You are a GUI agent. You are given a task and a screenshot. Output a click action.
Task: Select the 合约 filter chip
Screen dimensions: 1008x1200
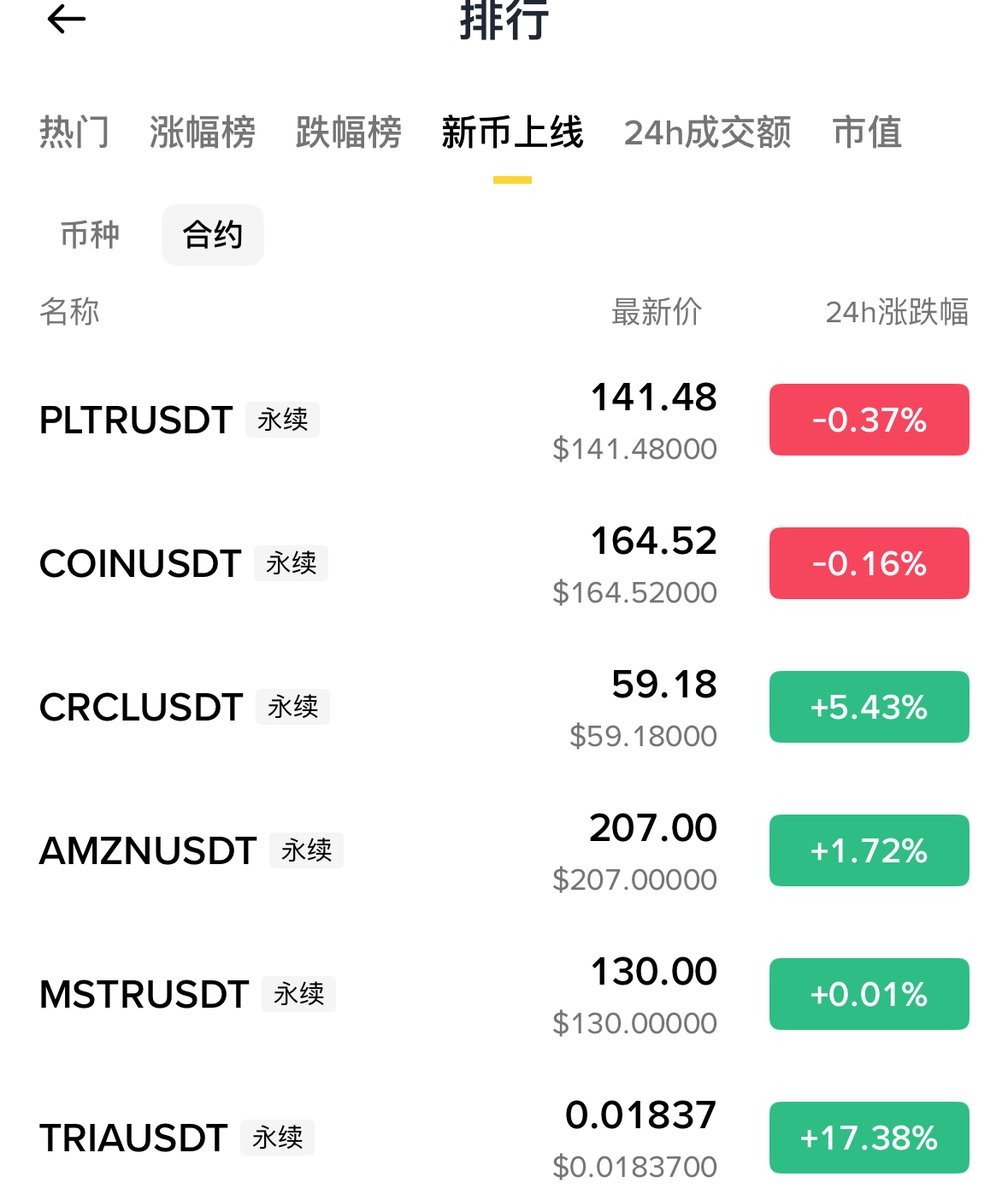(x=212, y=235)
